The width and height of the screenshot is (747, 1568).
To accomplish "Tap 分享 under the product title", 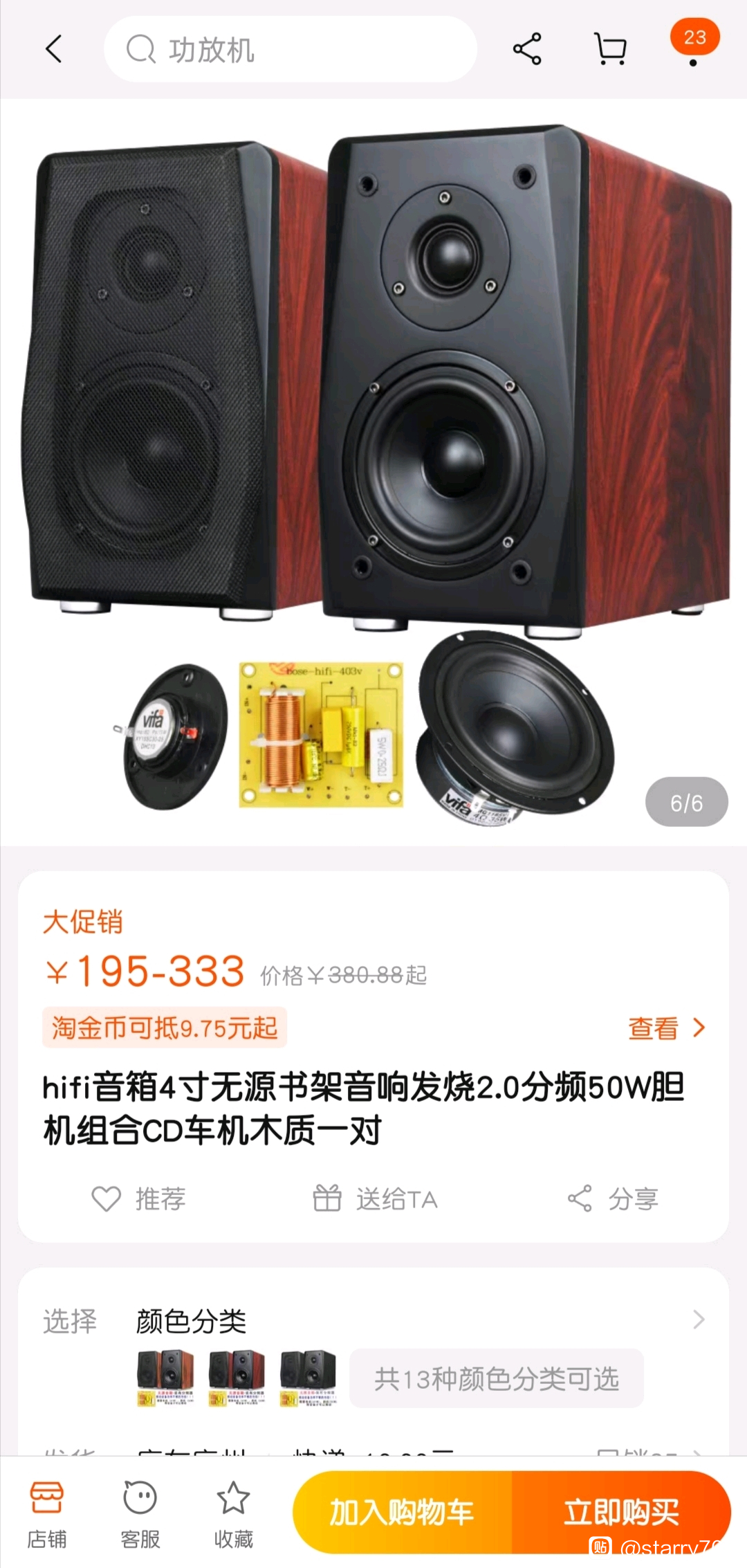I will click(612, 1198).
